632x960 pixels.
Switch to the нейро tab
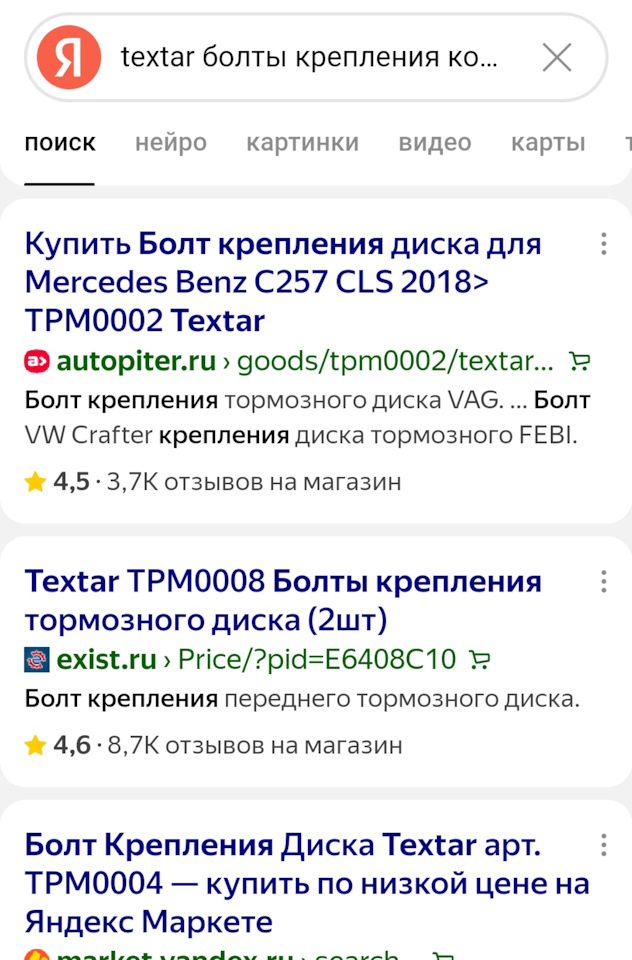171,143
